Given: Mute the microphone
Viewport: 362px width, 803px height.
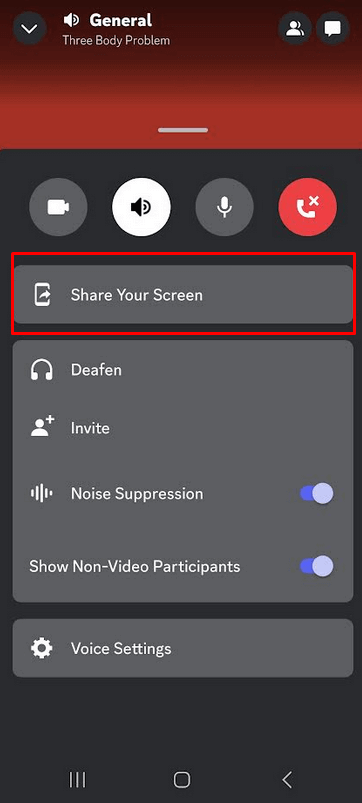Looking at the screenshot, I should pos(224,207).
